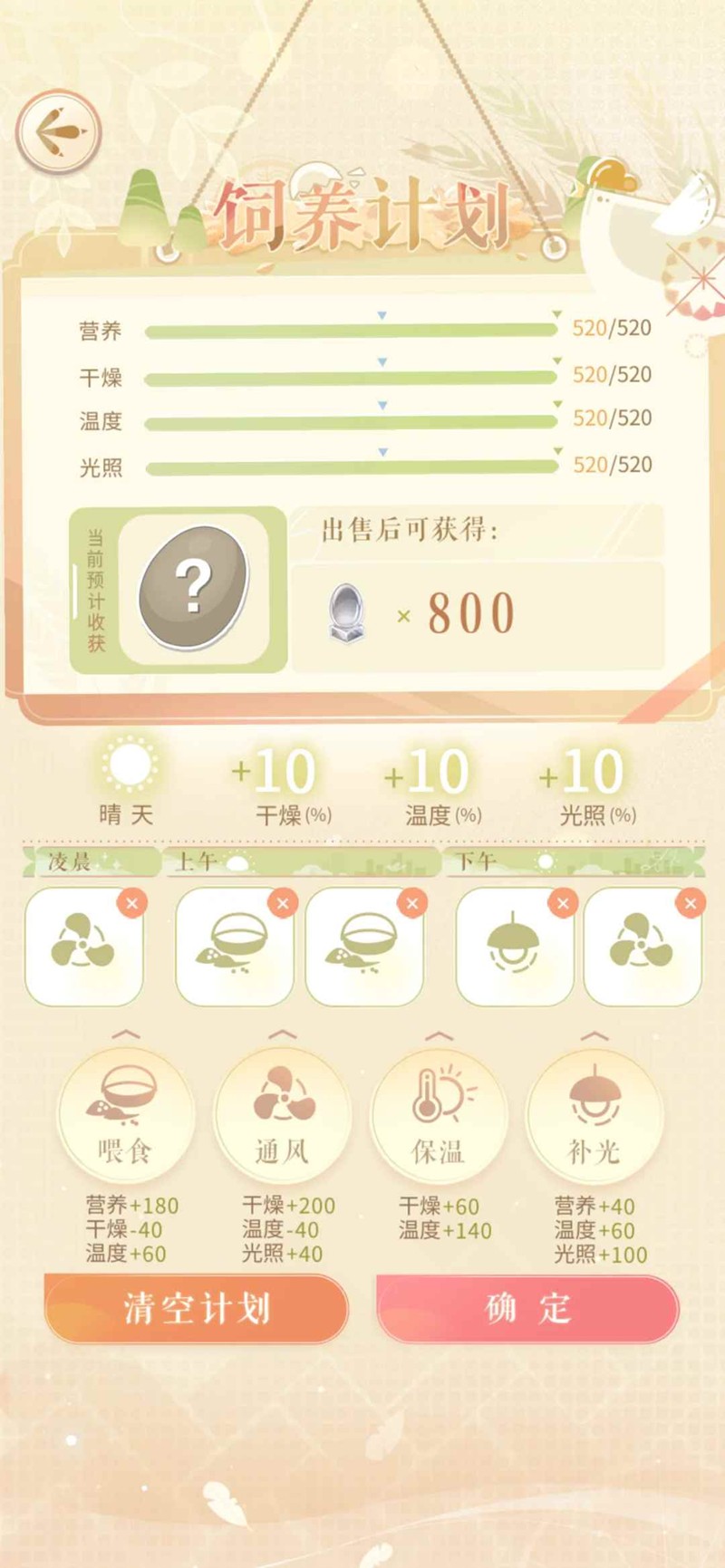
Task: Add the 补光 lighting action
Action: click(594, 1115)
